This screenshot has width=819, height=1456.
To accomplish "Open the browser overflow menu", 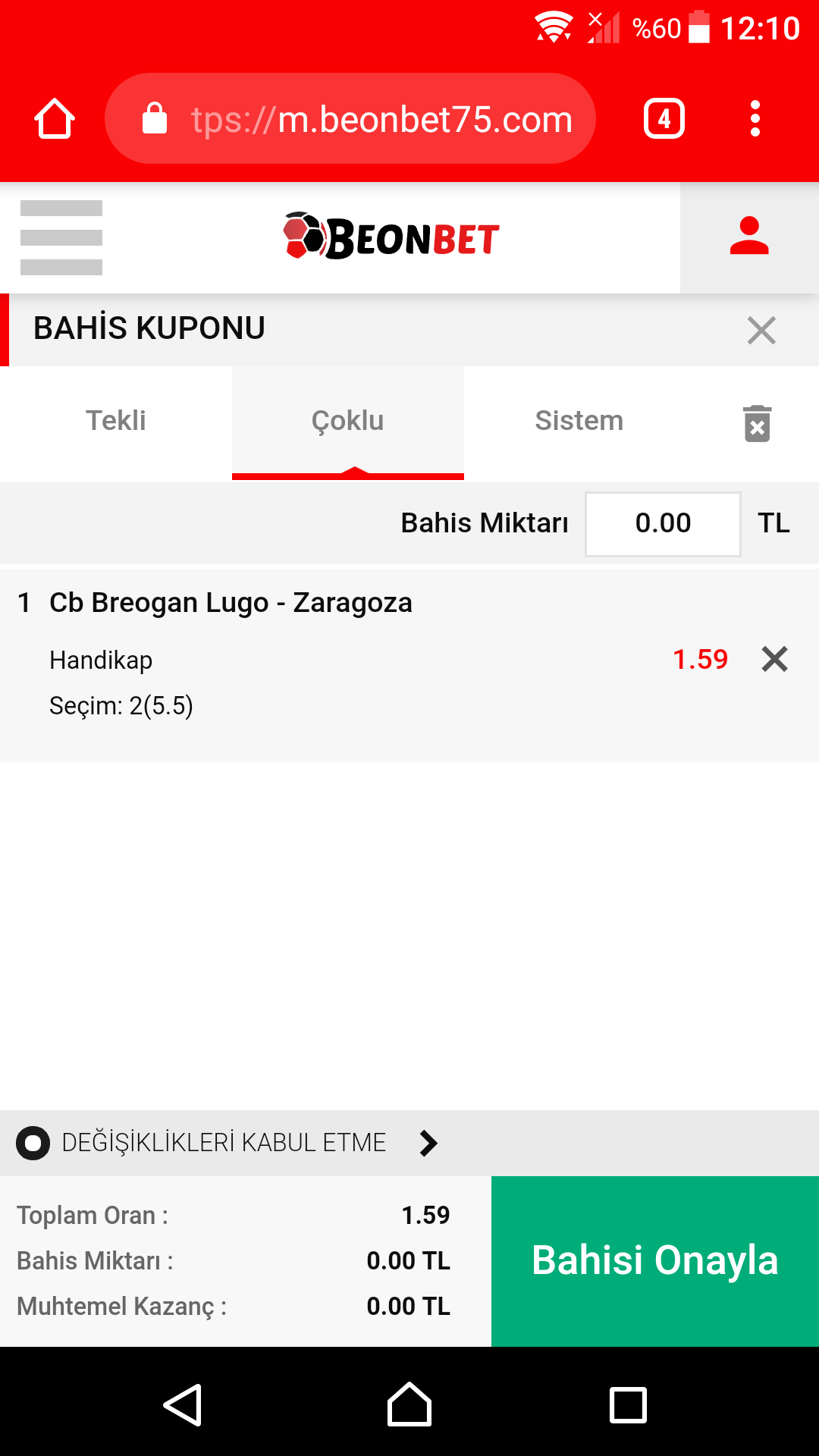I will [755, 119].
